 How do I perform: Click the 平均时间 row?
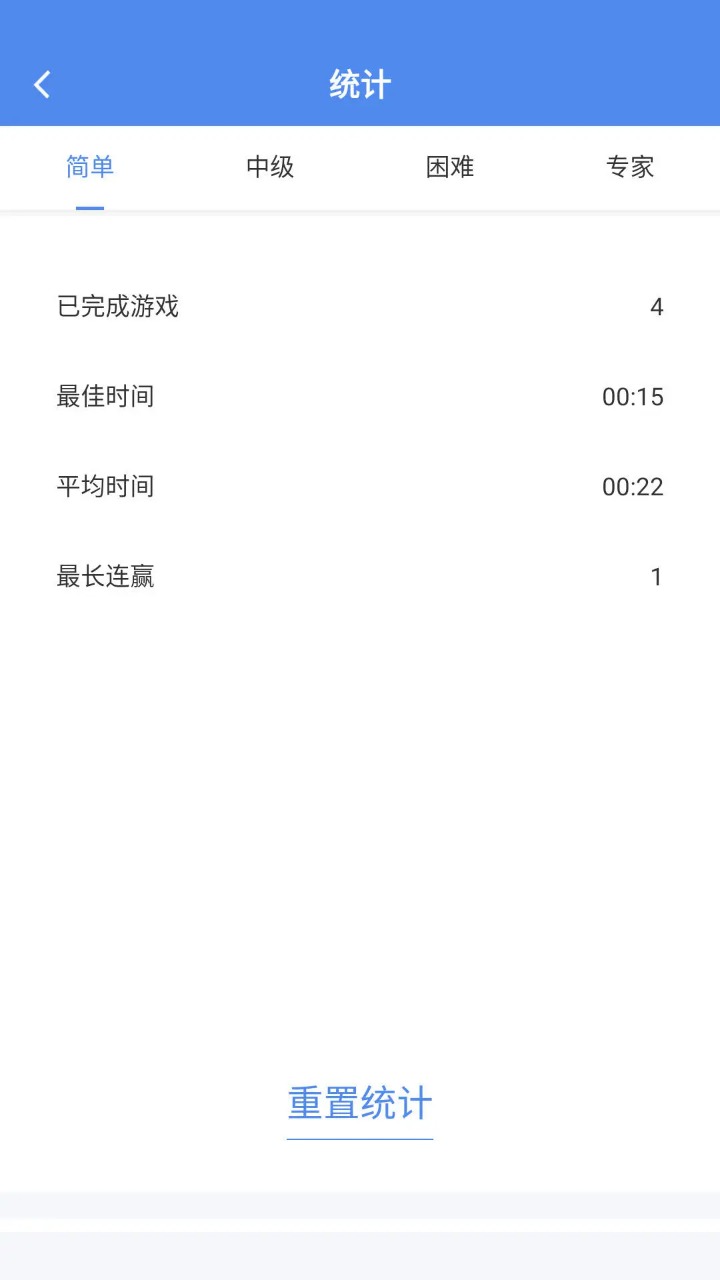105,487
